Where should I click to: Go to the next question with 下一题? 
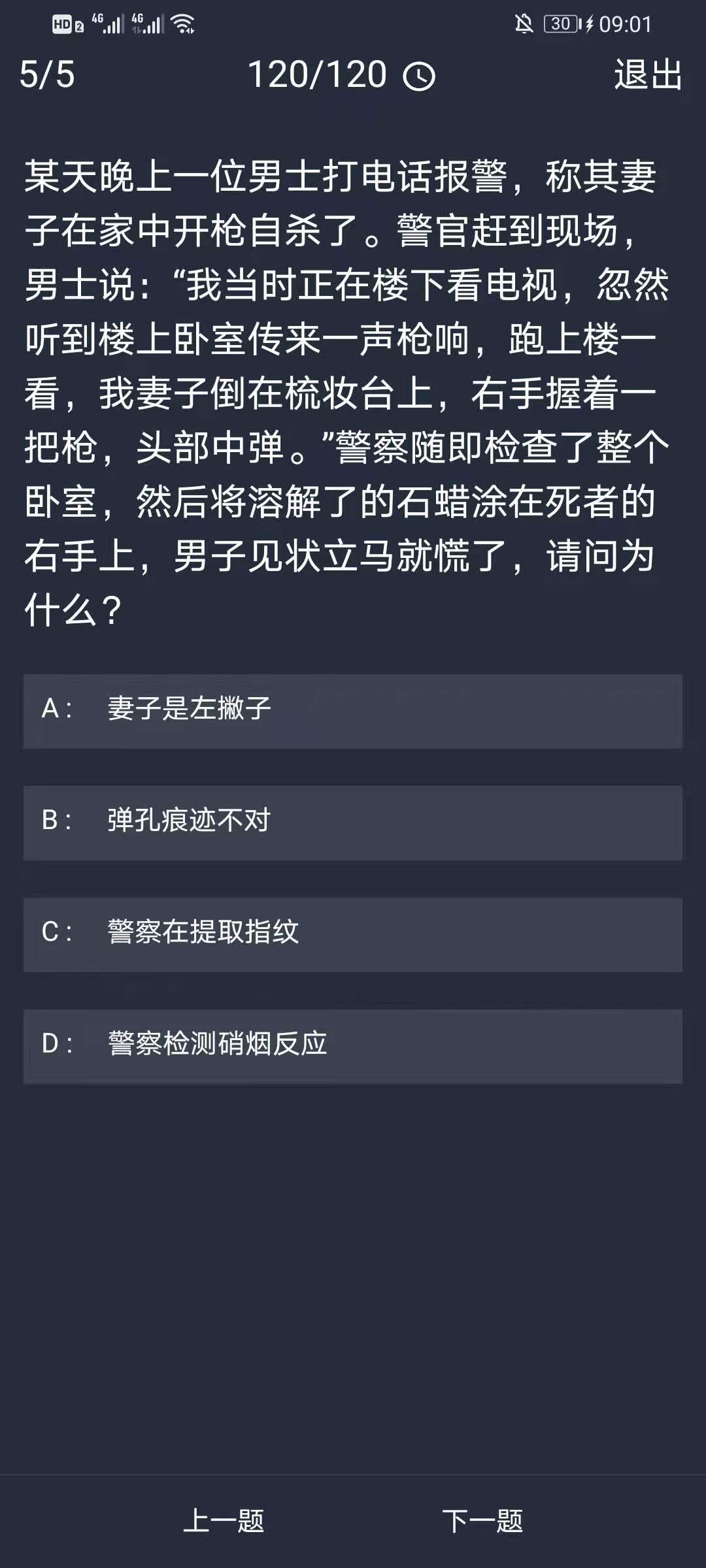pyautogui.click(x=482, y=1520)
